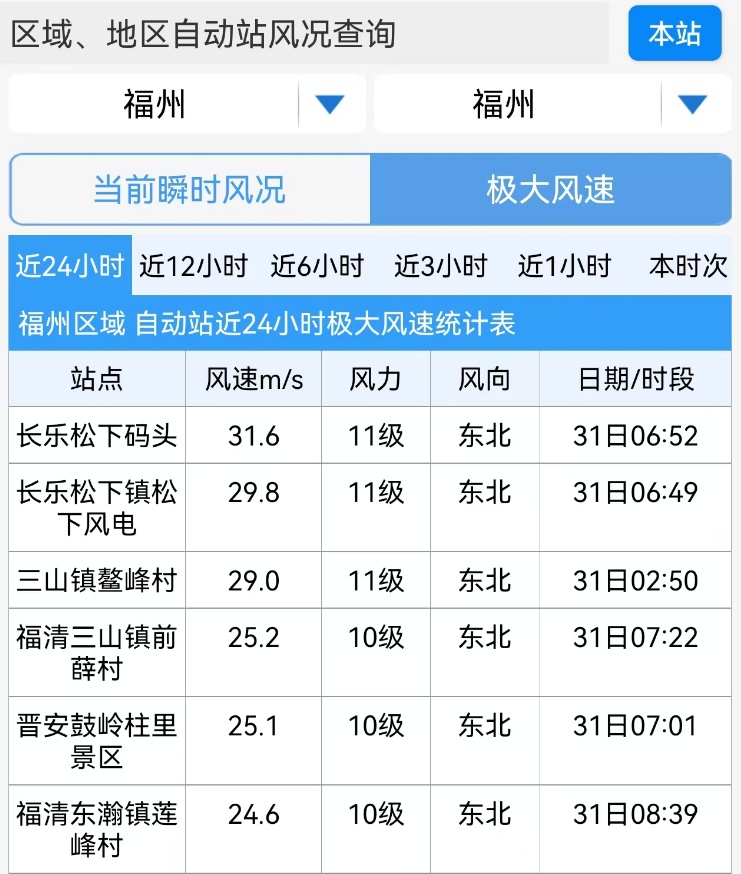Switch to 本时次 view
This screenshot has width=741, height=874.
click(x=685, y=265)
